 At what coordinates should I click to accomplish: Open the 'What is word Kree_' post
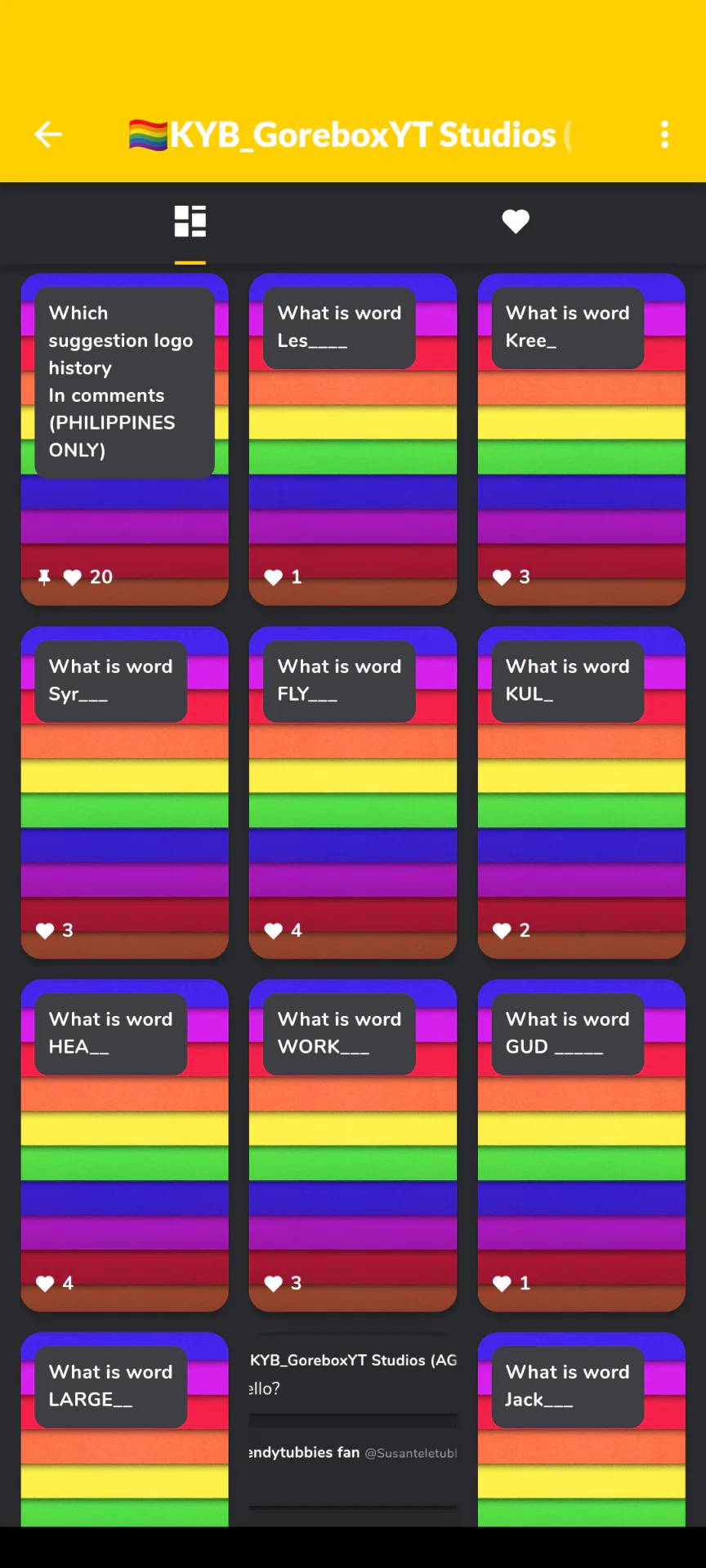click(581, 439)
